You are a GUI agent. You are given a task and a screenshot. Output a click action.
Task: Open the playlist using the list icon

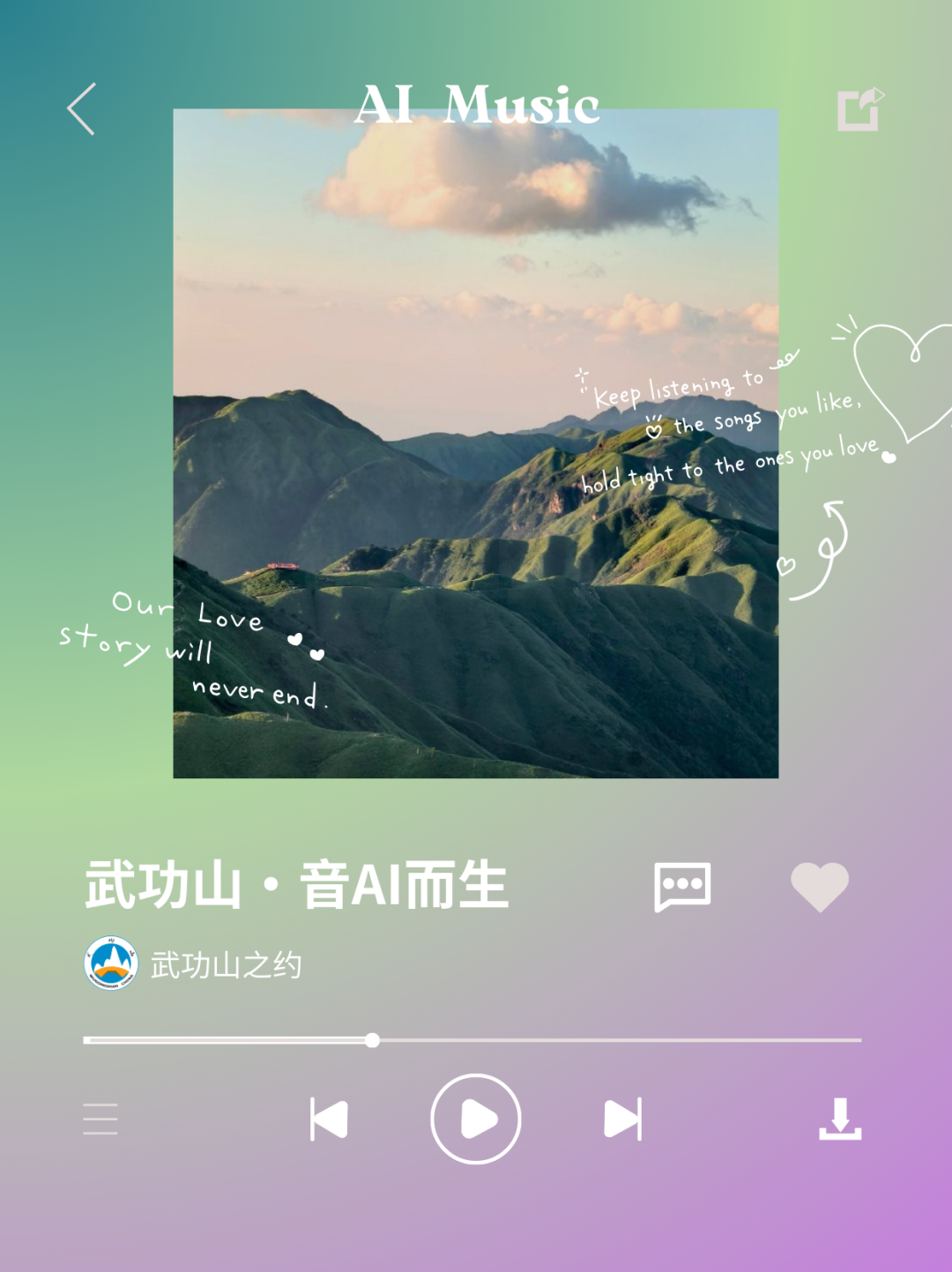pyautogui.click(x=100, y=1120)
